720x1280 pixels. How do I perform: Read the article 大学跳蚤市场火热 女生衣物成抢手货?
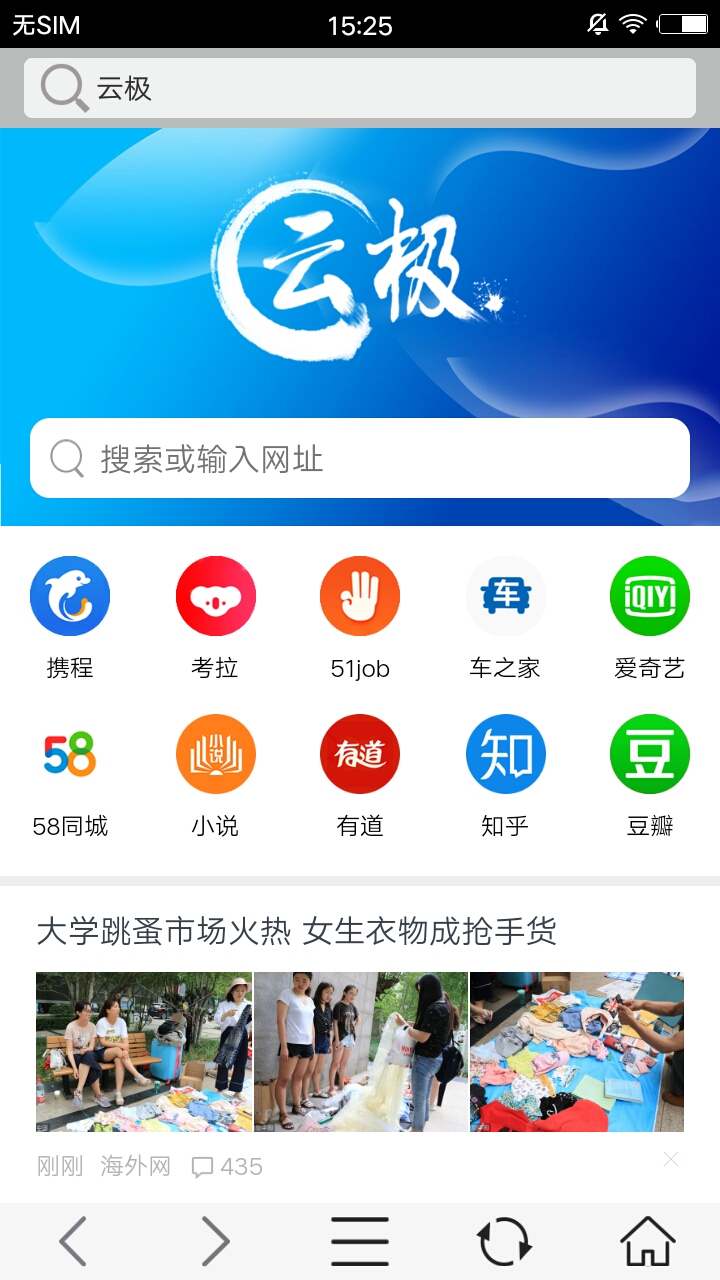pos(296,932)
